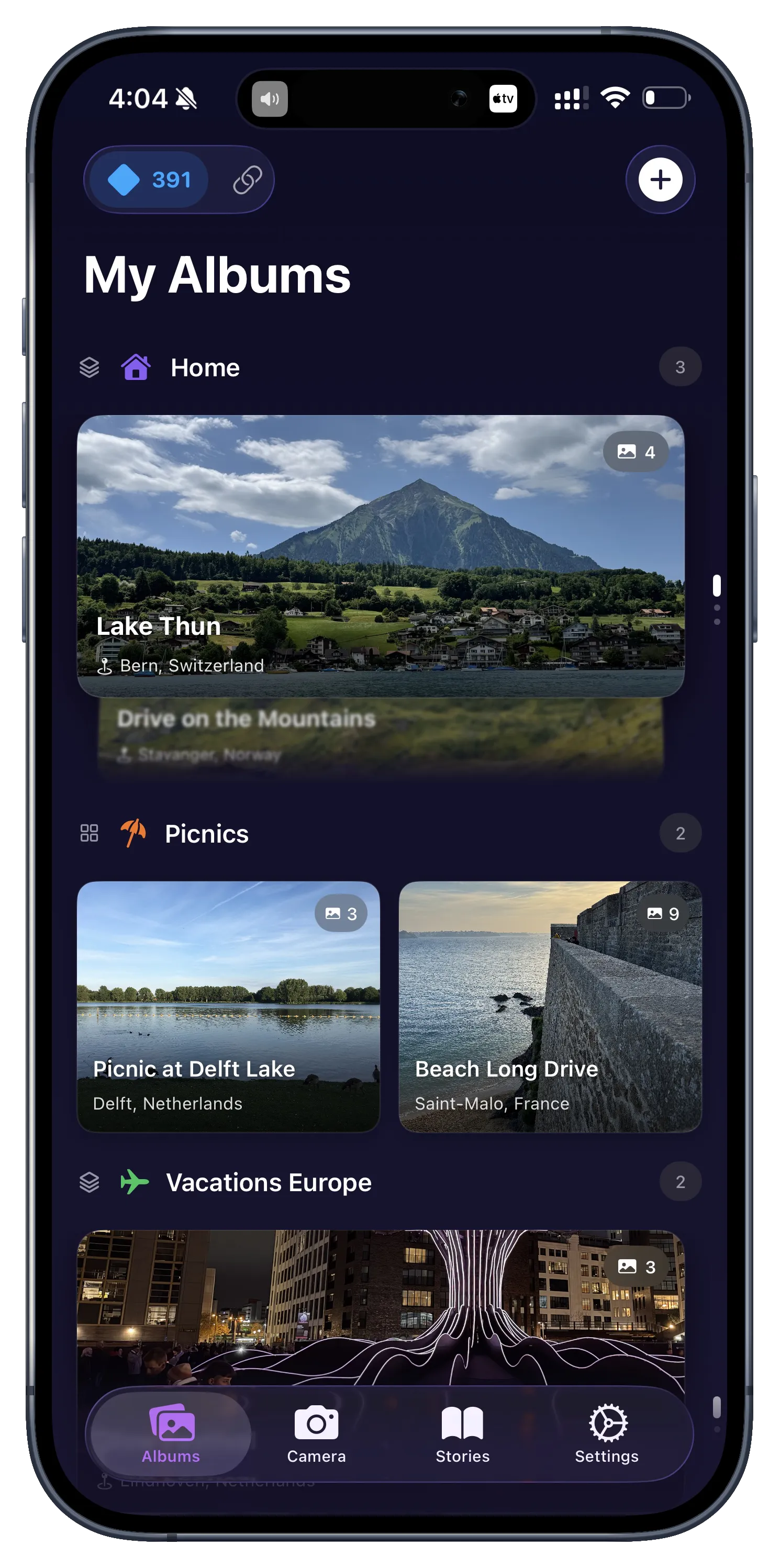Click the count badge on the Picnics group
The image size is (780, 1568).
680,832
